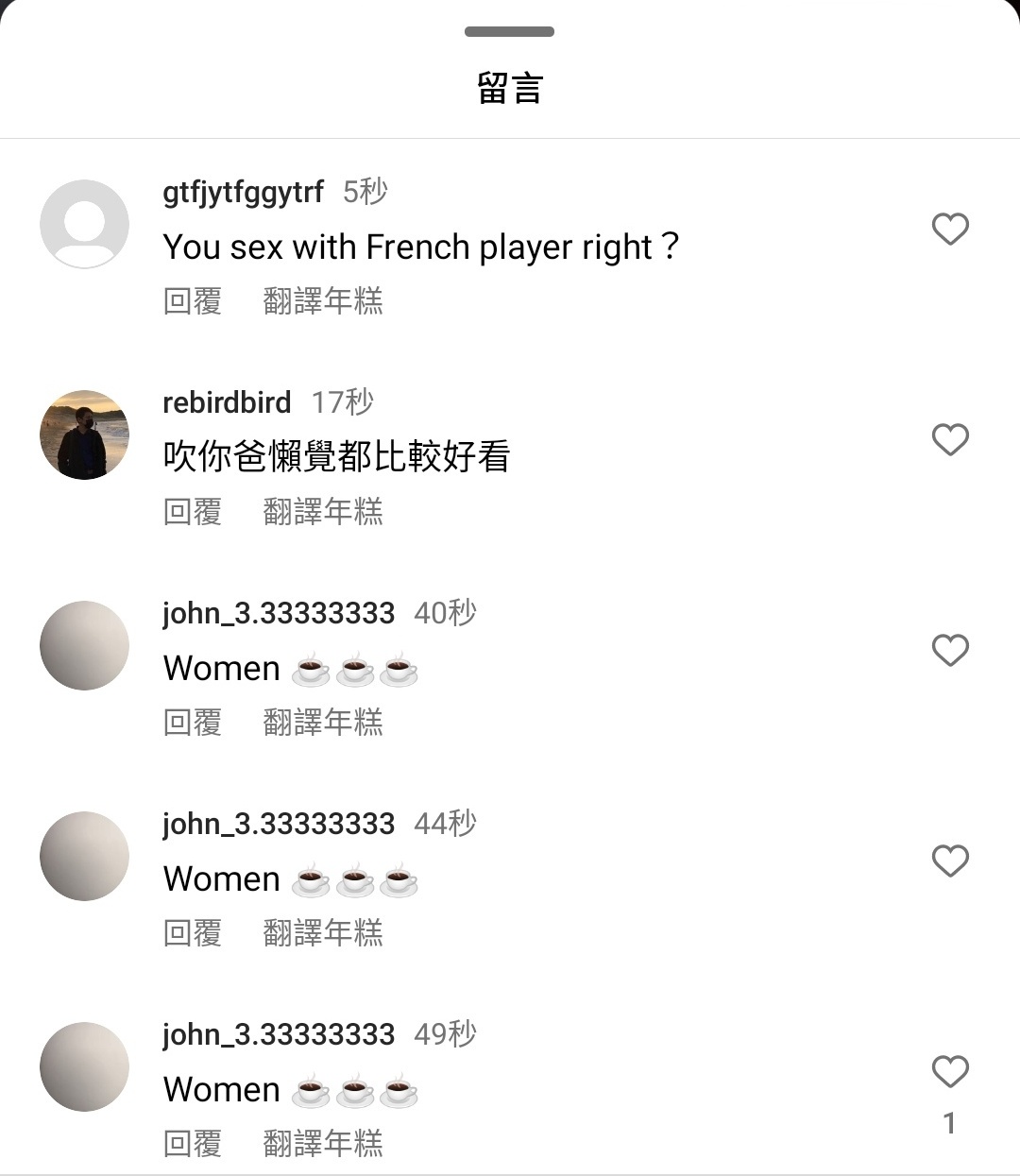Like rebirdbird's comment
Viewport: 1020px width, 1176px height.
click(x=950, y=439)
